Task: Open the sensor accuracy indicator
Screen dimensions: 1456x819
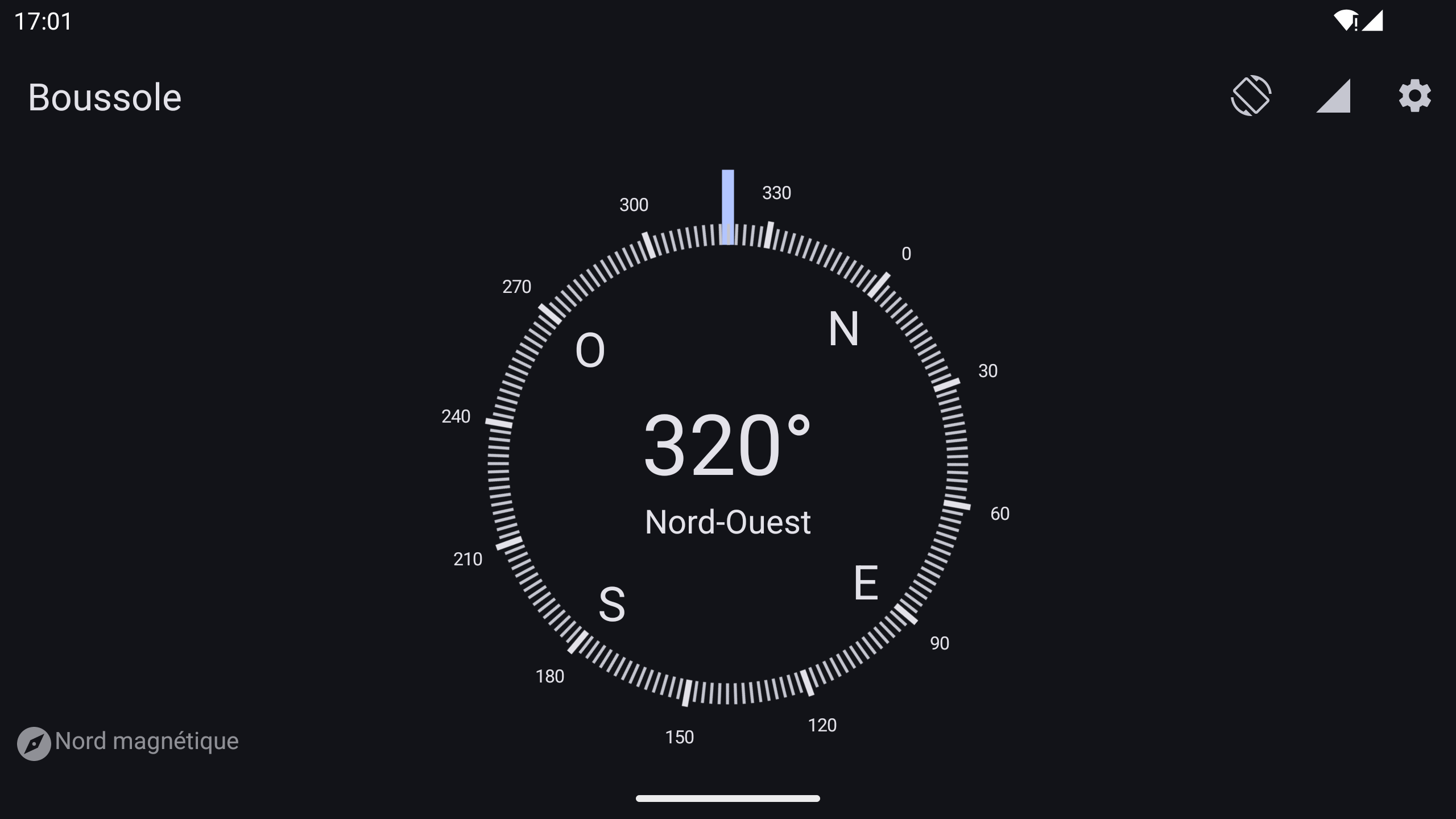Action: [x=1333, y=96]
